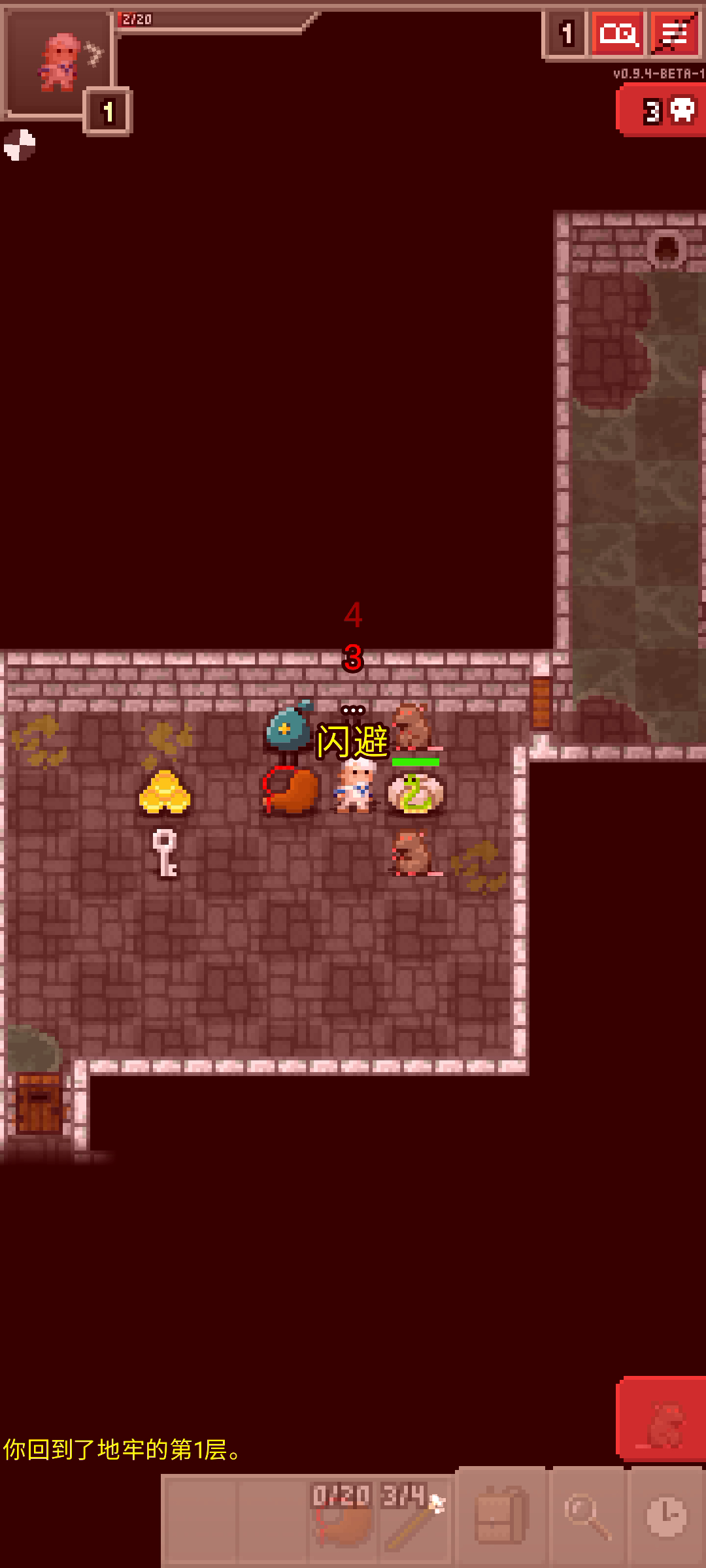Pick up the key on the floor
This screenshot has width=706, height=1568.
[x=165, y=853]
